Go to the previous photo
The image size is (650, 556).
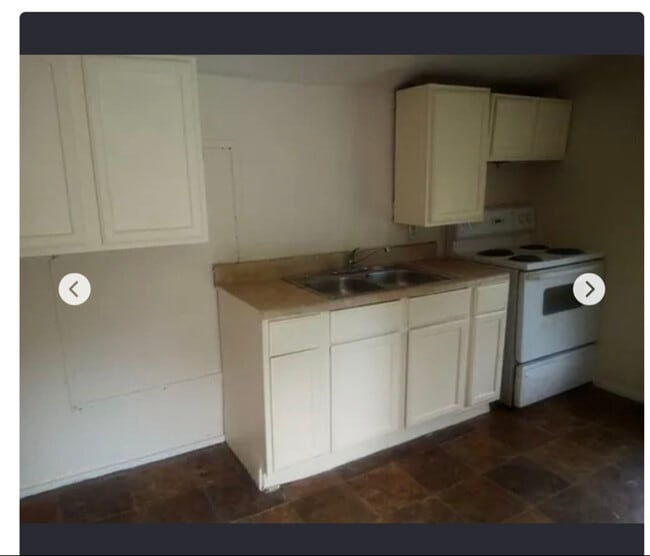pos(74,290)
